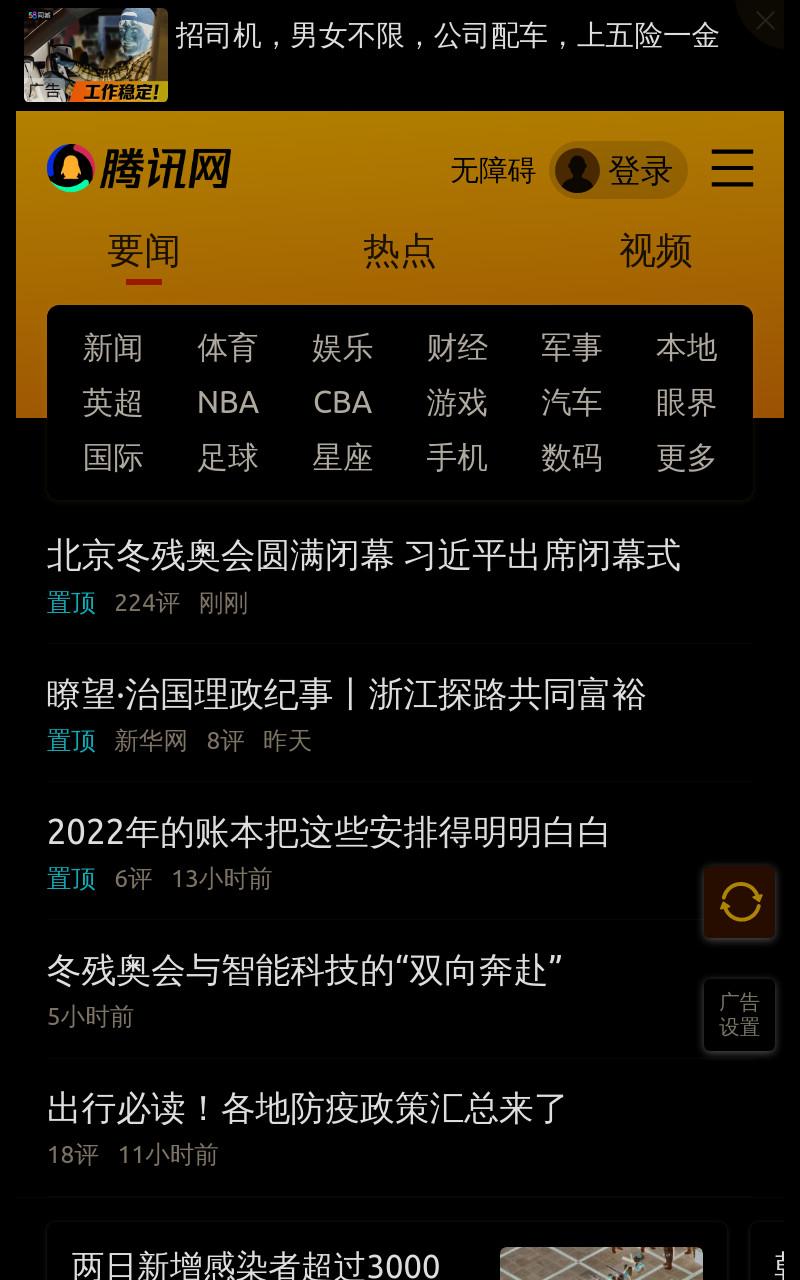This screenshot has height=1280, width=800.
Task: Select the 要闻 tab
Action: pyautogui.click(x=143, y=251)
